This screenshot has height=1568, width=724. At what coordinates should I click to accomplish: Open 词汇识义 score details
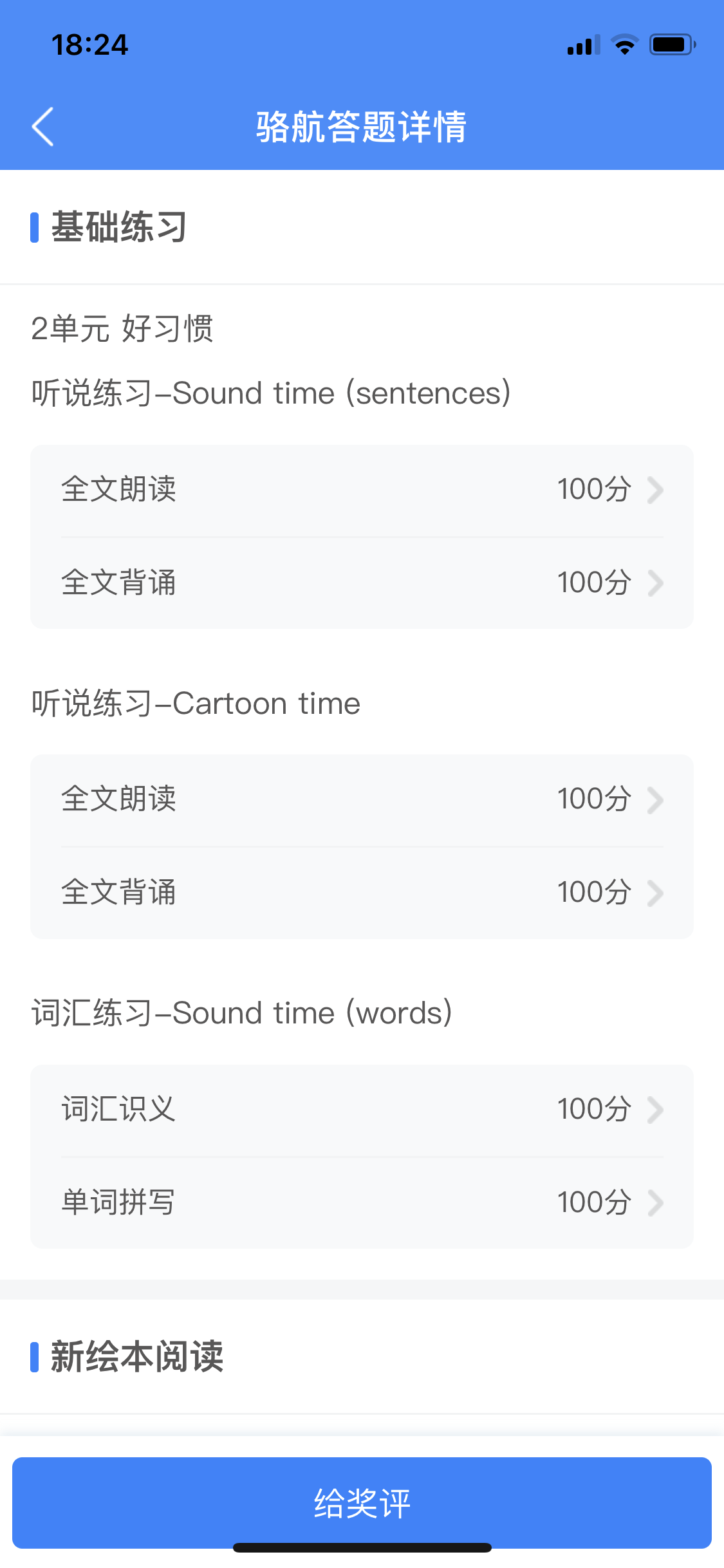[362, 1110]
